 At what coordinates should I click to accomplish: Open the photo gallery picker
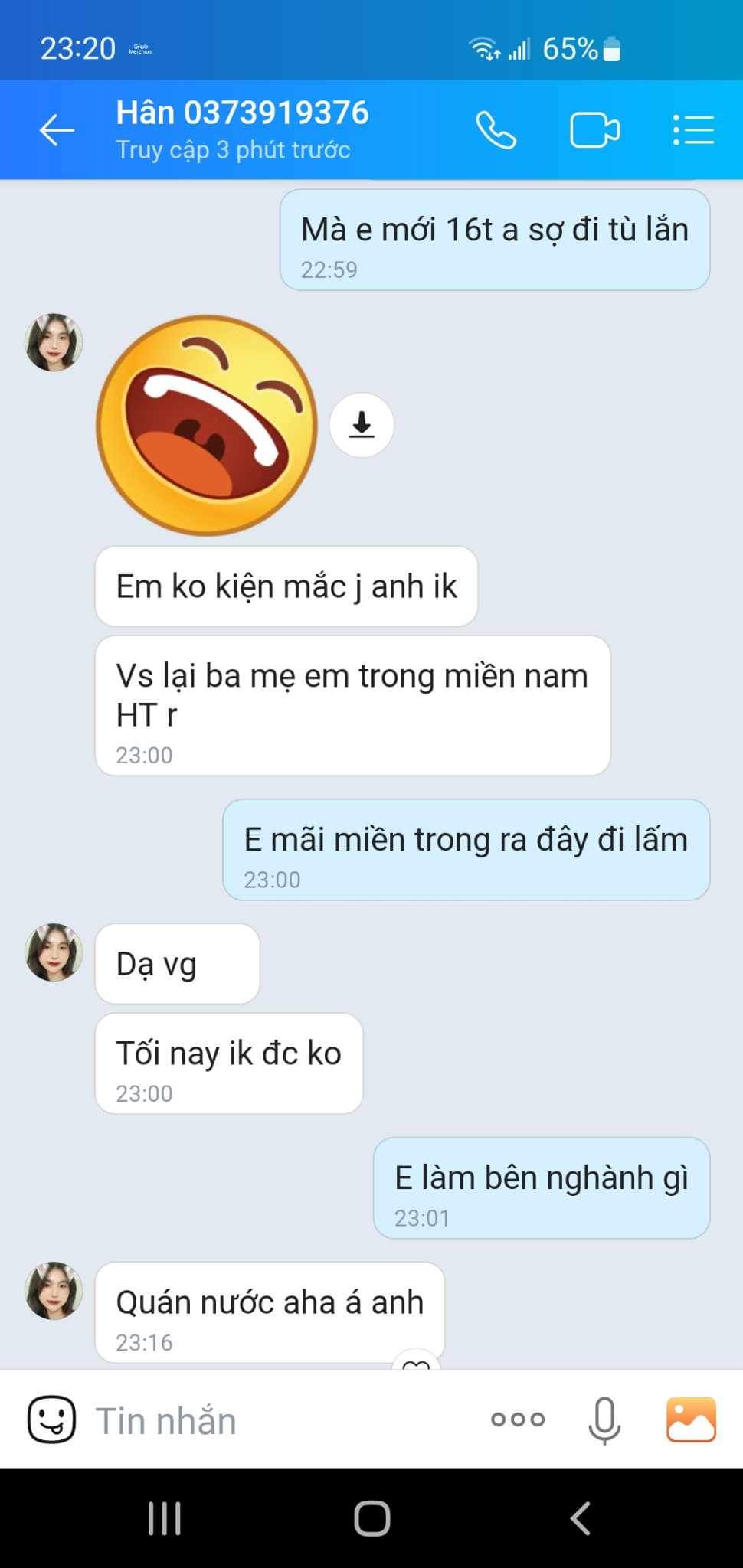coord(691,1420)
